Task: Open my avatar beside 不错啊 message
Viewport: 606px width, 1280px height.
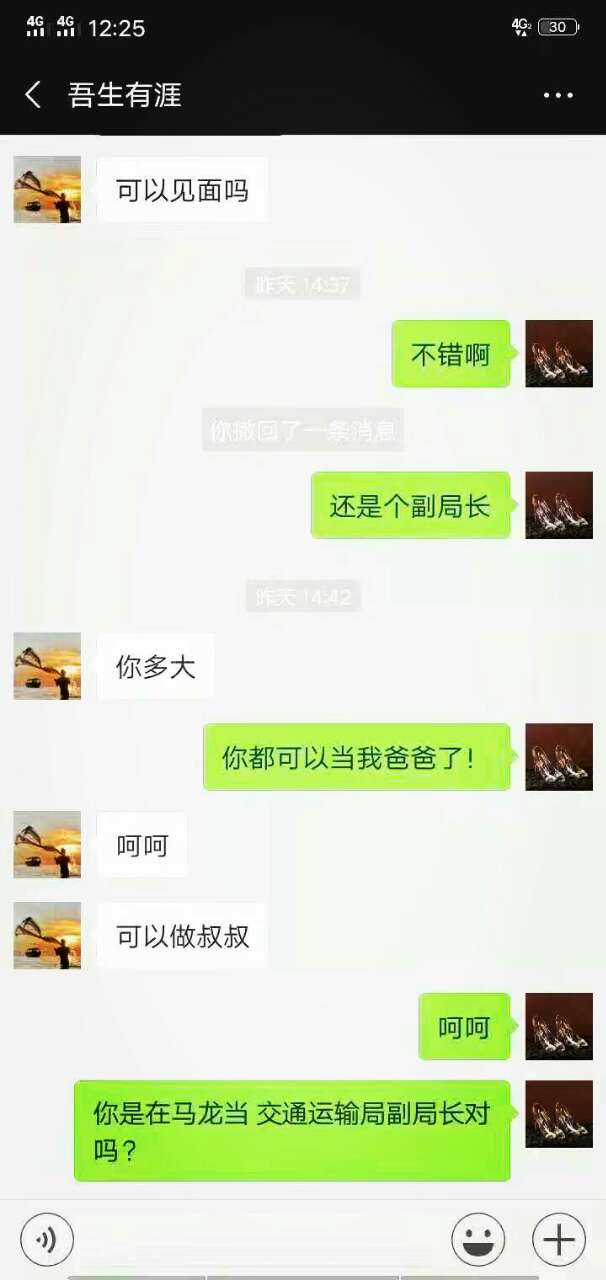Action: [559, 353]
